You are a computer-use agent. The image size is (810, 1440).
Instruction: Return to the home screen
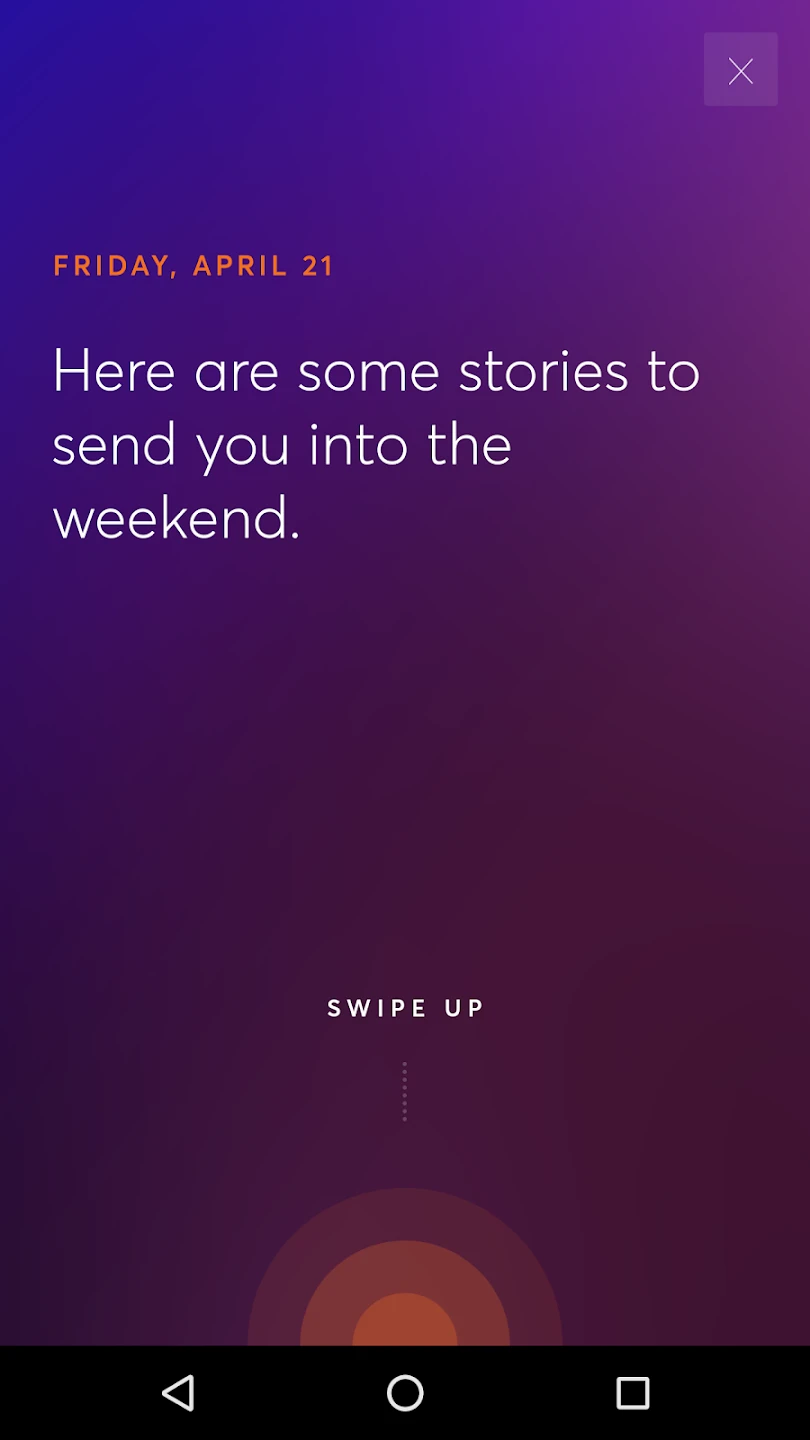(x=405, y=1392)
